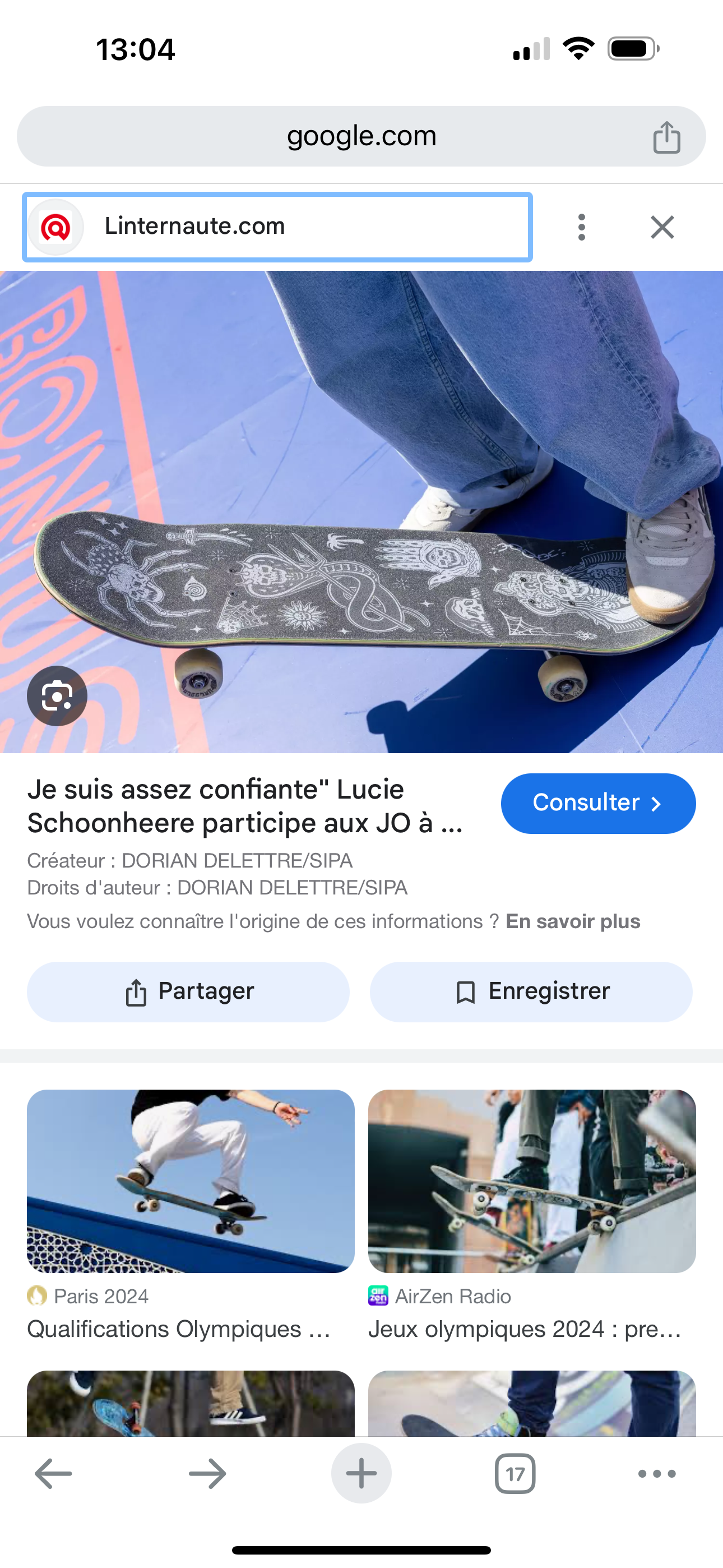Open the Linternaute.com source link
This screenshot has width=723, height=1568.
pyautogui.click(x=277, y=227)
